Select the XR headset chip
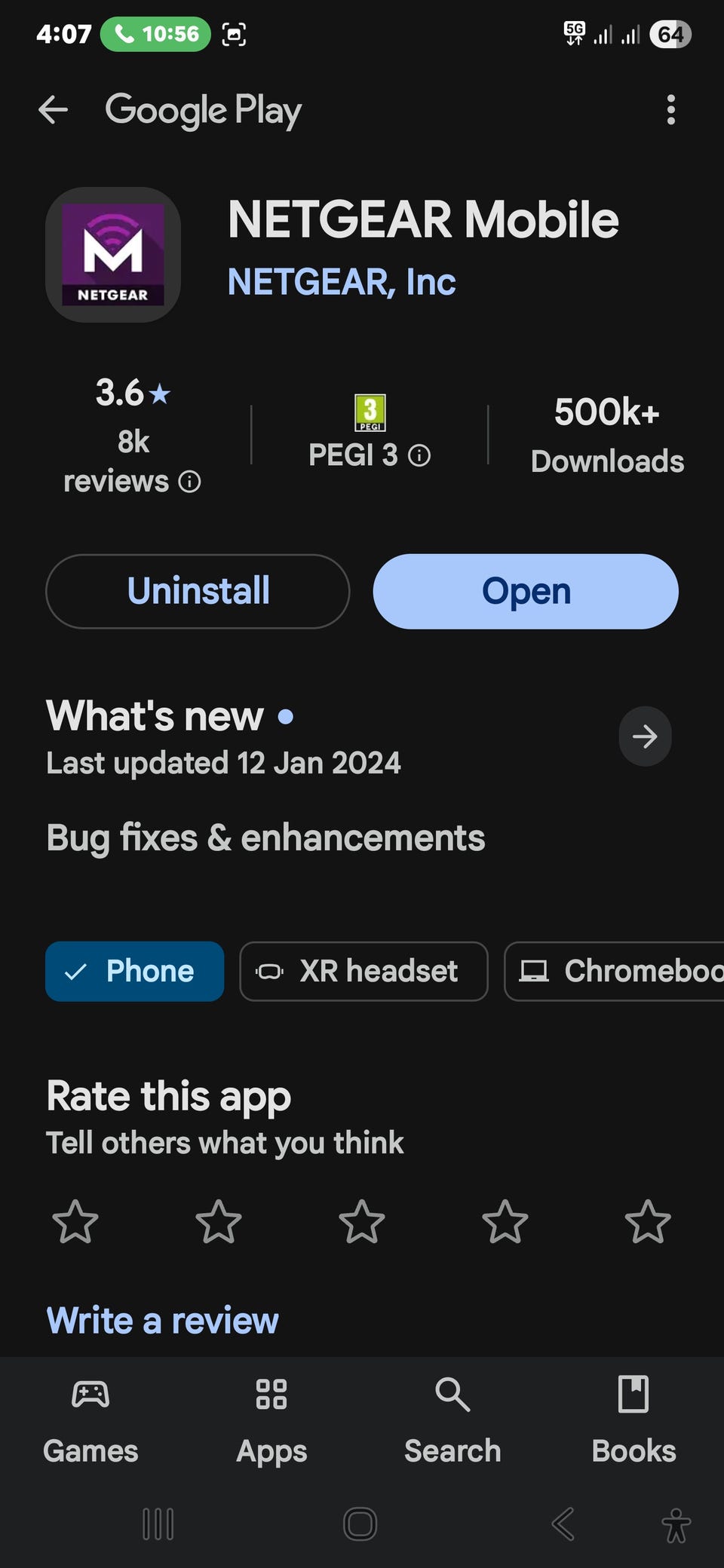The height and width of the screenshot is (1568, 724). coord(364,971)
